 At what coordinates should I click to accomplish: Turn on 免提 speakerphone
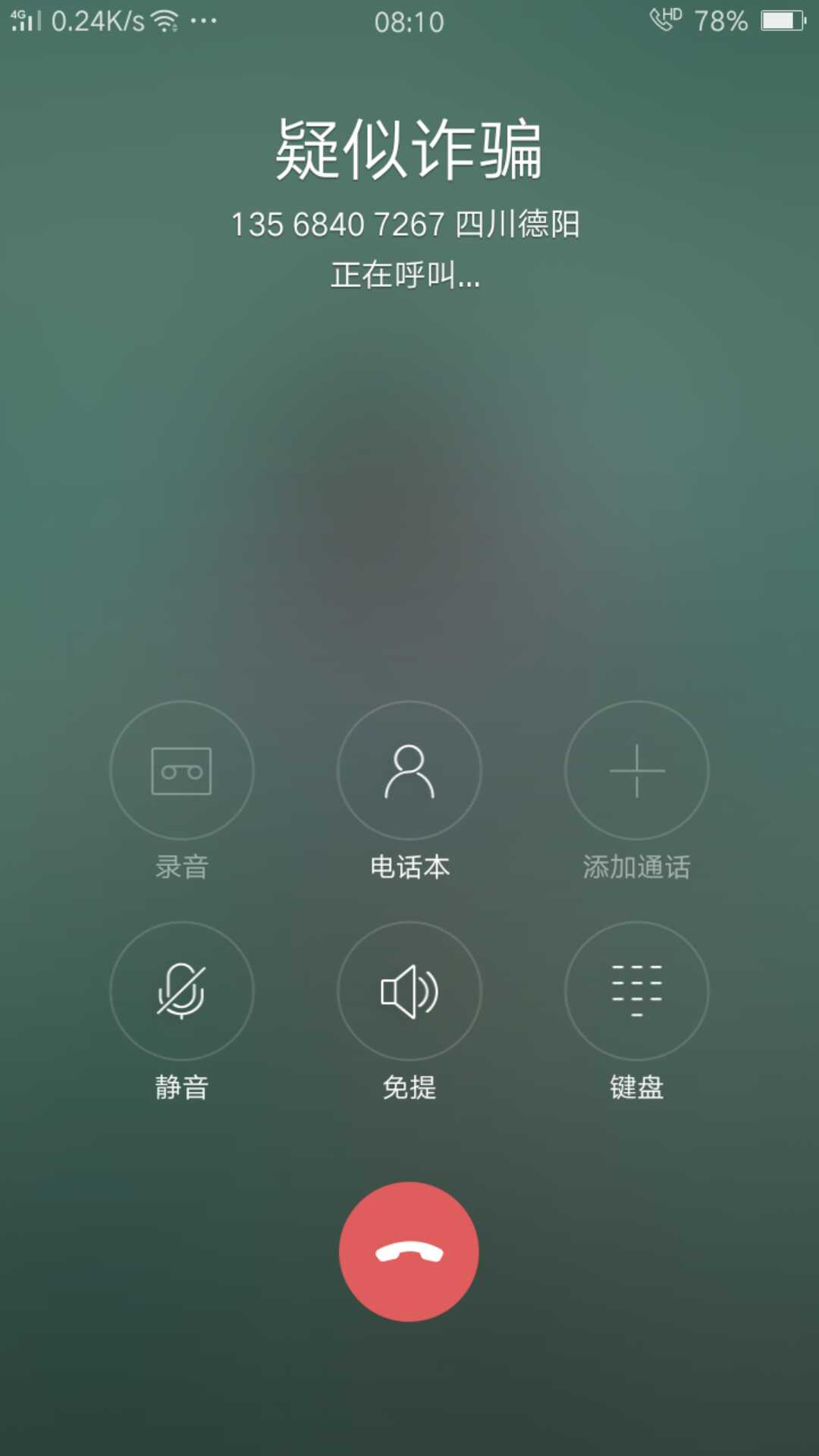409,990
